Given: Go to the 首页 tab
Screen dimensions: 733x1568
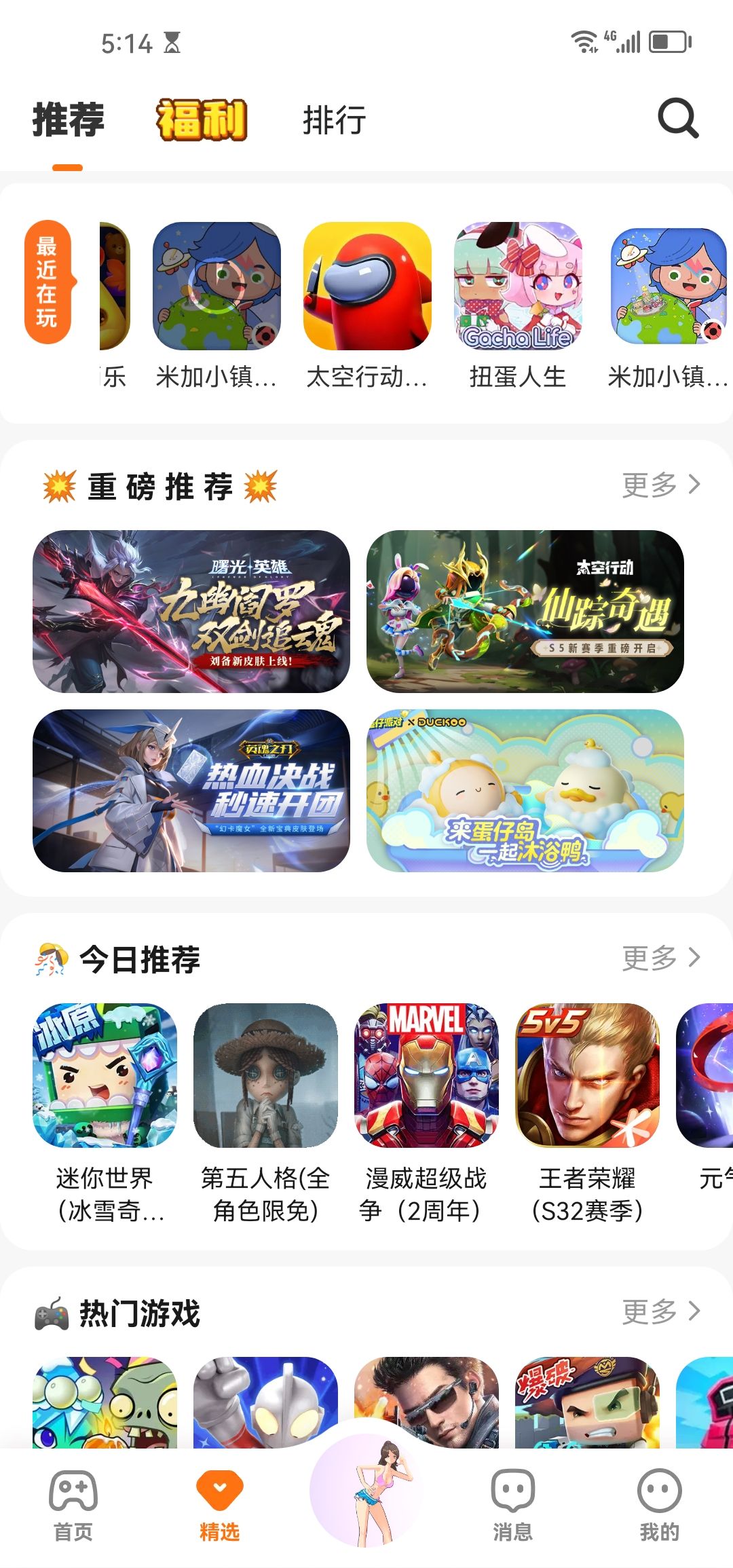Looking at the screenshot, I should click(73, 1504).
